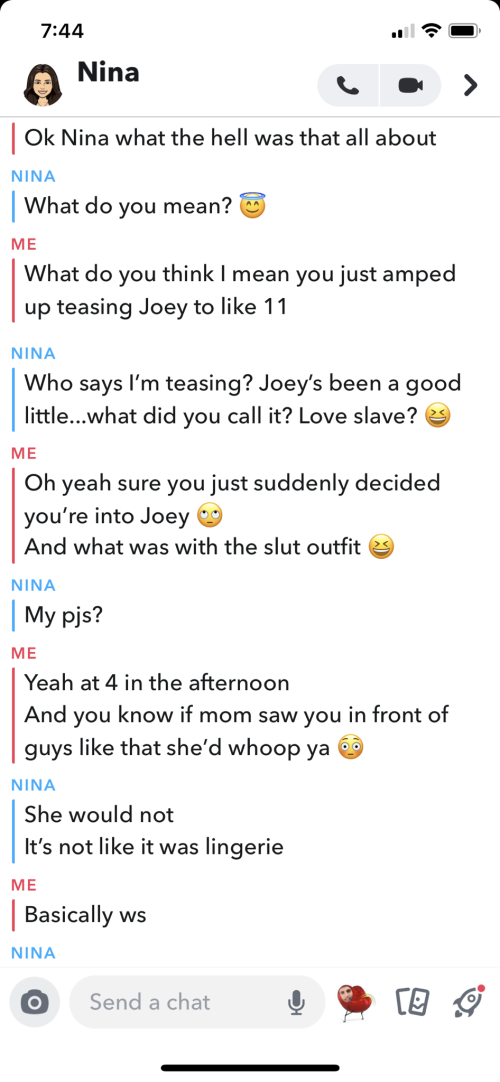Start a video call with Nina
Image resolution: width=500 pixels, height=1082 pixels.
[x=410, y=86]
